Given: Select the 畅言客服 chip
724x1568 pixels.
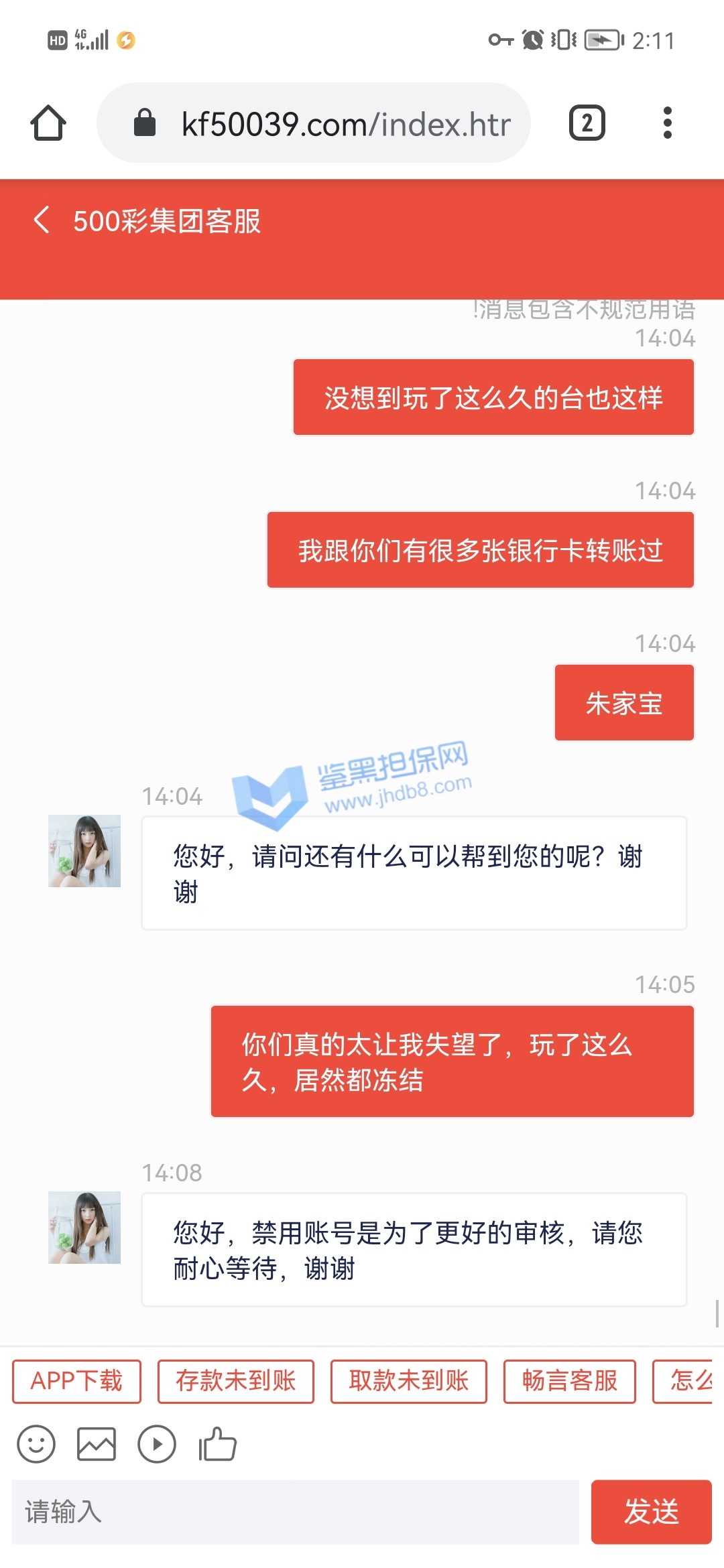Looking at the screenshot, I should point(569,1381).
